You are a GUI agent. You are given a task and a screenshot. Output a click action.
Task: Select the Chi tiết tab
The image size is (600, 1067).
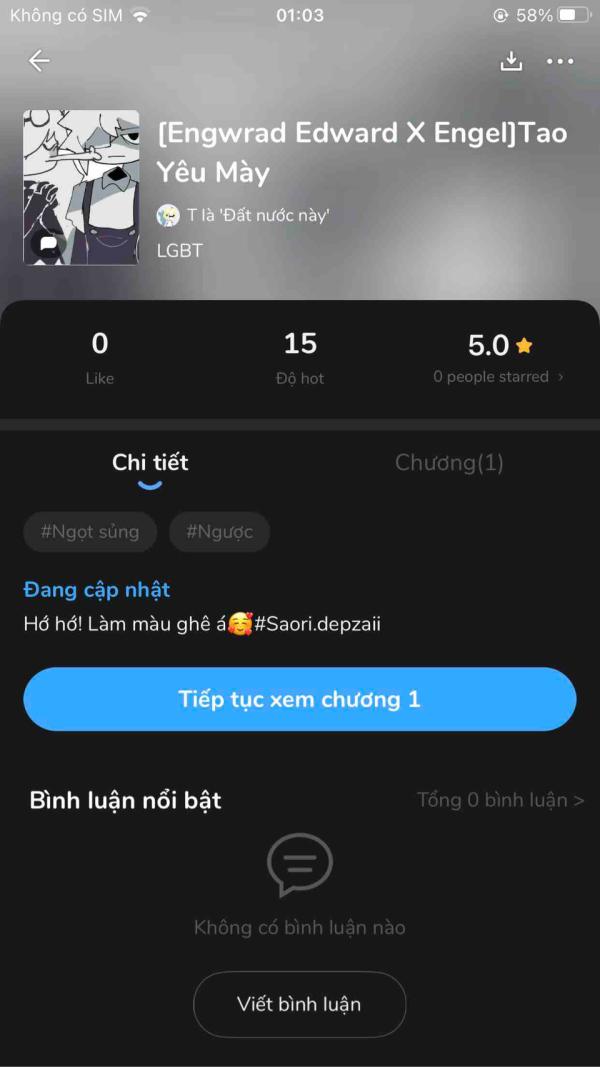point(150,462)
